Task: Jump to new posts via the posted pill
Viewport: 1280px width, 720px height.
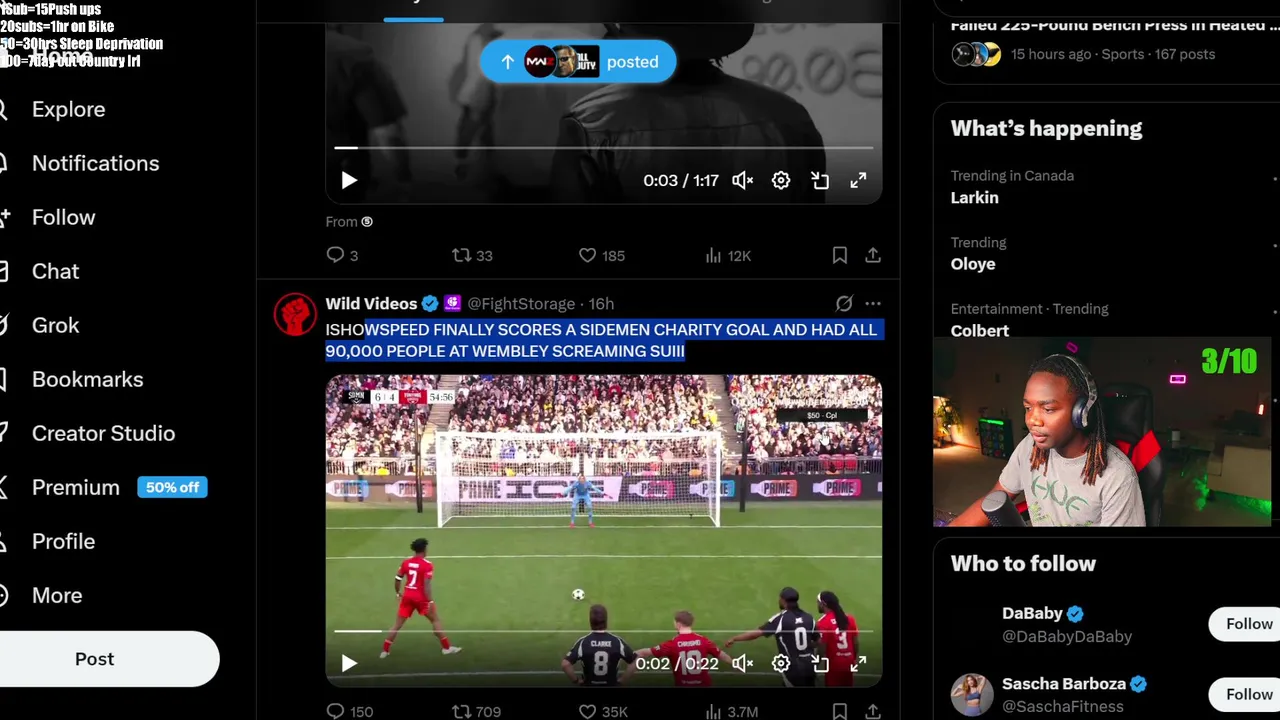Action: tap(578, 62)
